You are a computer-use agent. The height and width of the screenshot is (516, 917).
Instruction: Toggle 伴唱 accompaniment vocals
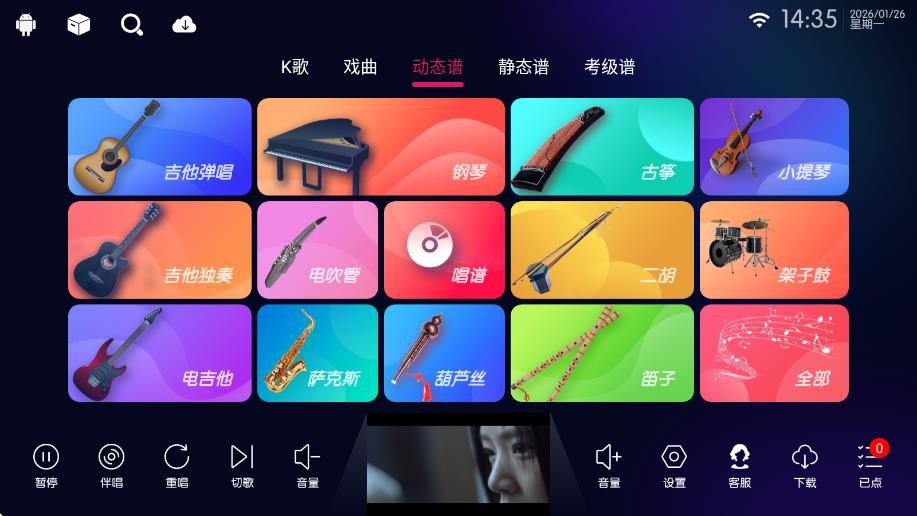click(x=111, y=466)
